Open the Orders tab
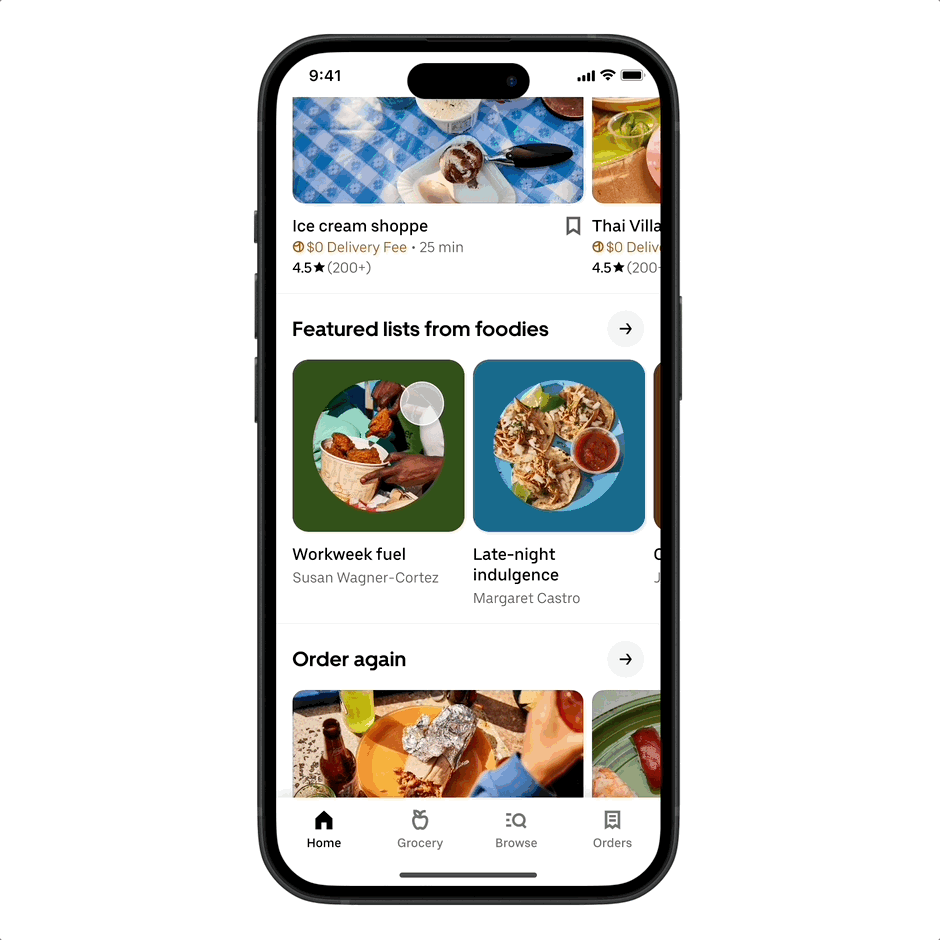Viewport: 940px width, 940px height. 612,830
